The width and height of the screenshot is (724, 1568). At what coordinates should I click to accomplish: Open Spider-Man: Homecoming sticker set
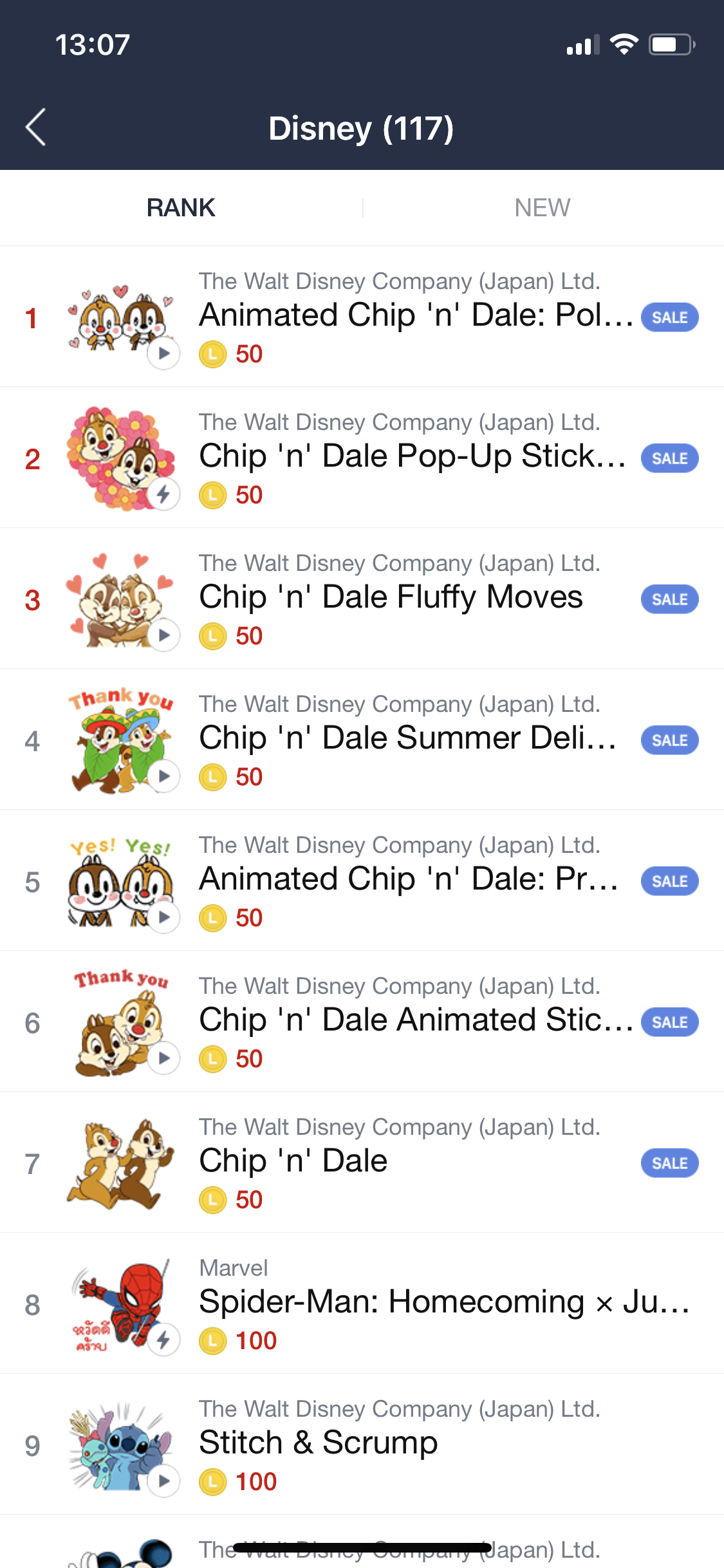[x=444, y=1302]
